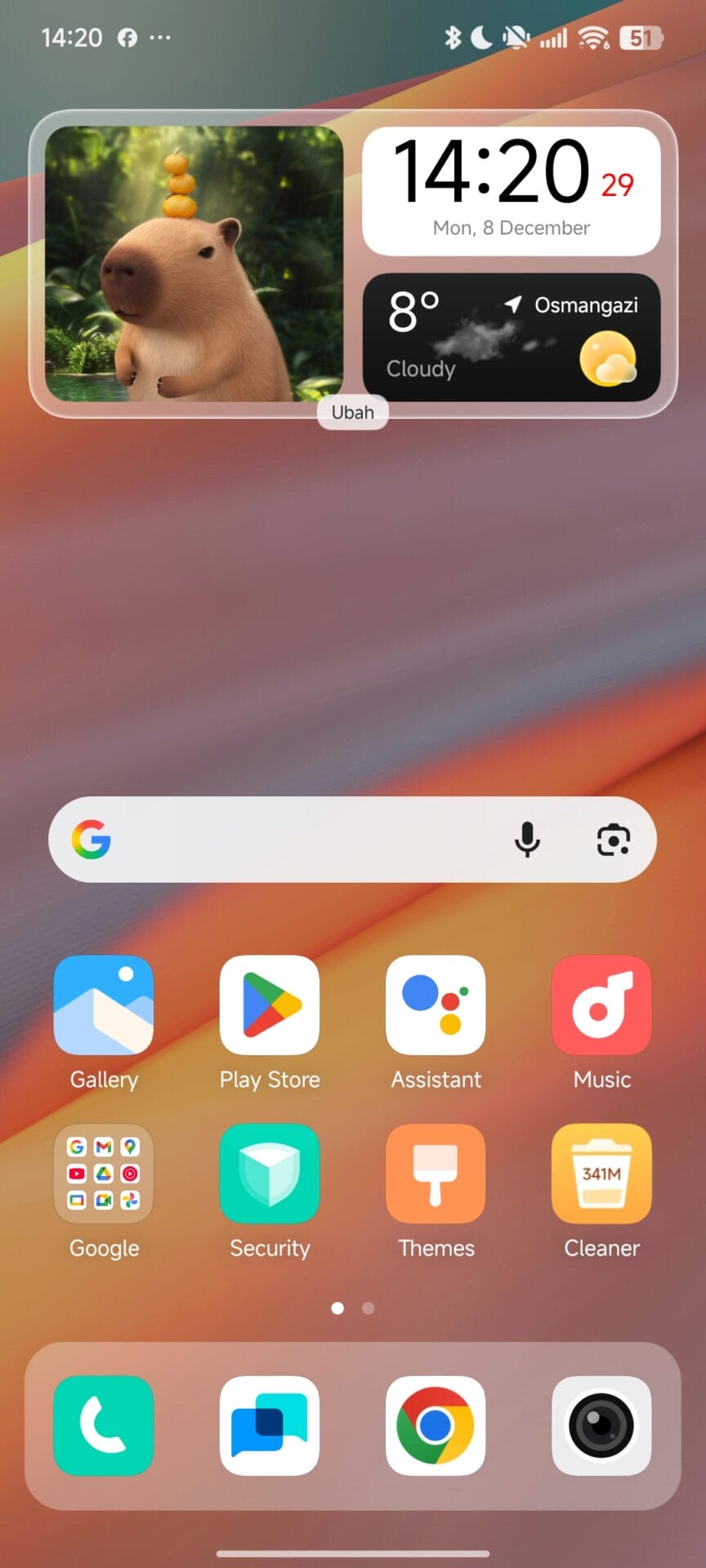The width and height of the screenshot is (706, 1568).
Task: Go to the second home screen page dot
Action: 369,1308
